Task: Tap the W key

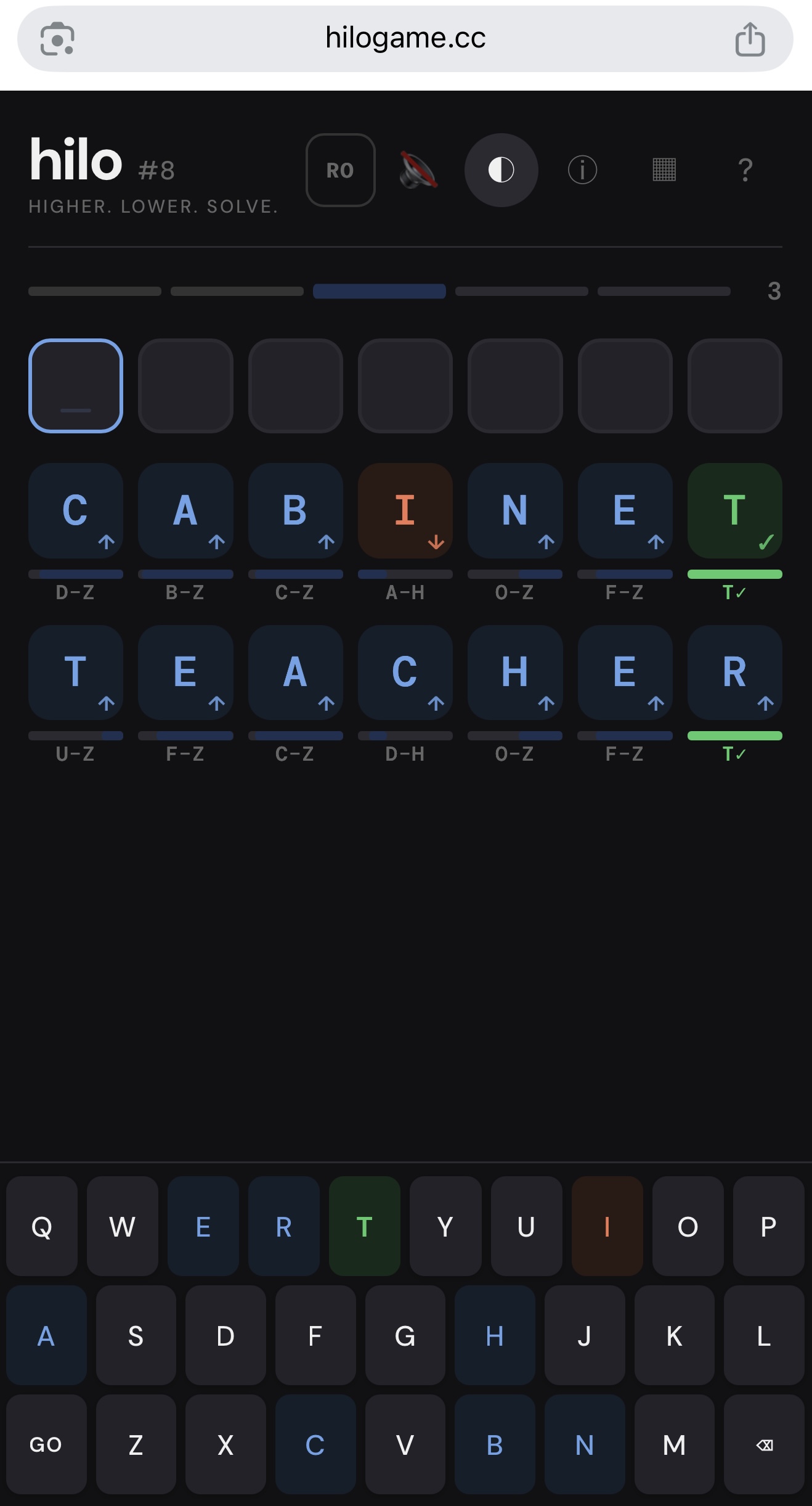Action: coord(122,1226)
